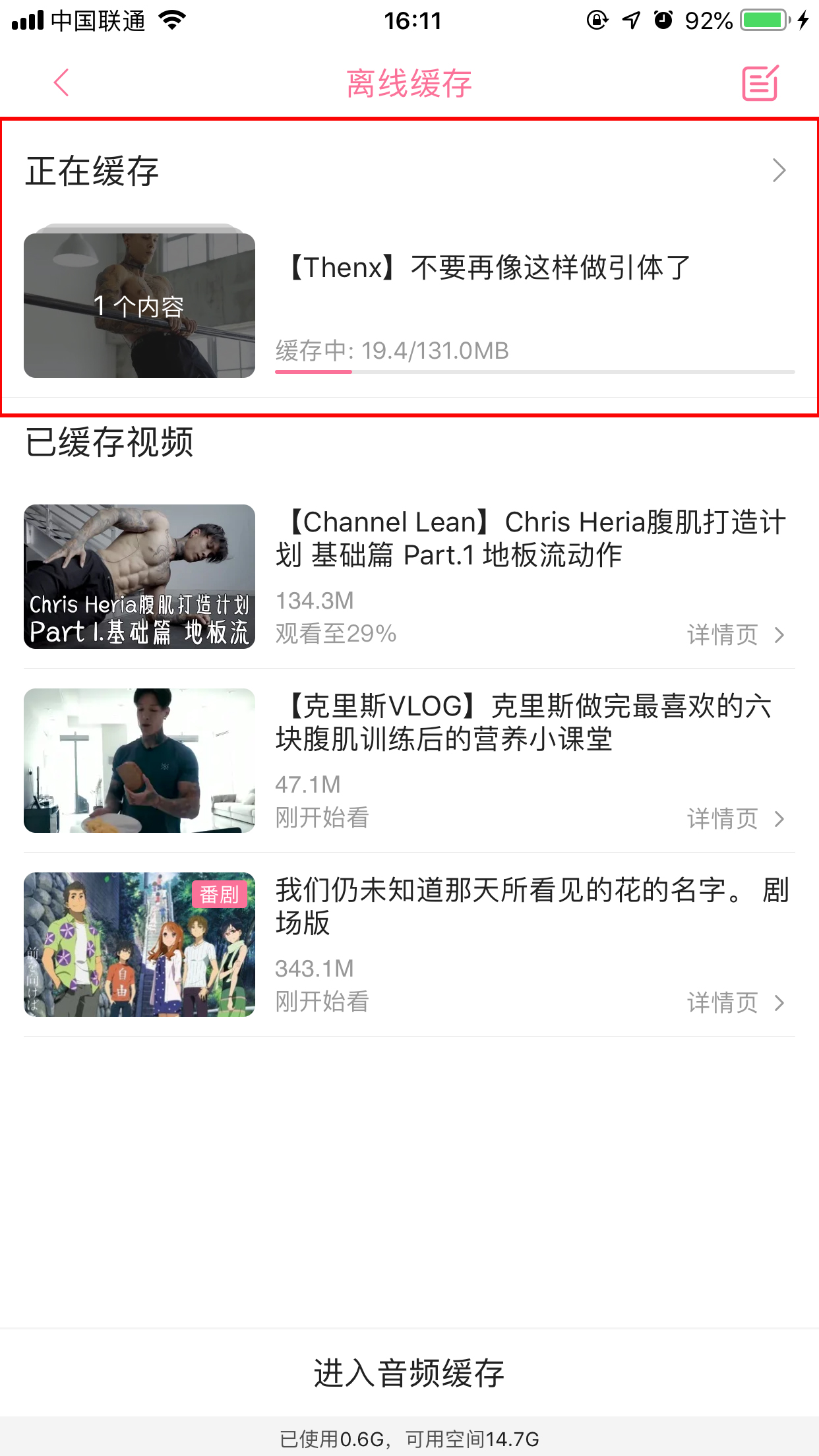Screen dimensions: 819x1456
Task: Go back from 离线缓存 page
Action: [61, 83]
